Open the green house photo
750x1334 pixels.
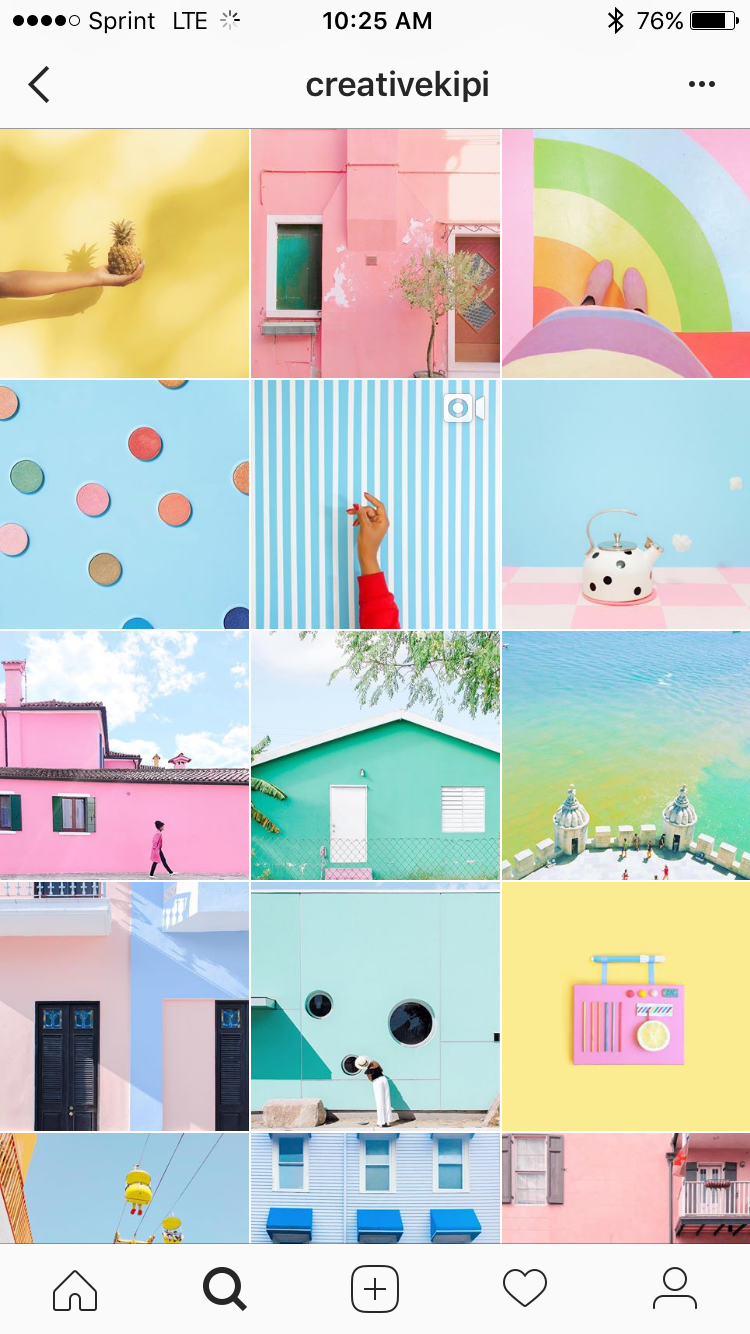click(x=375, y=756)
